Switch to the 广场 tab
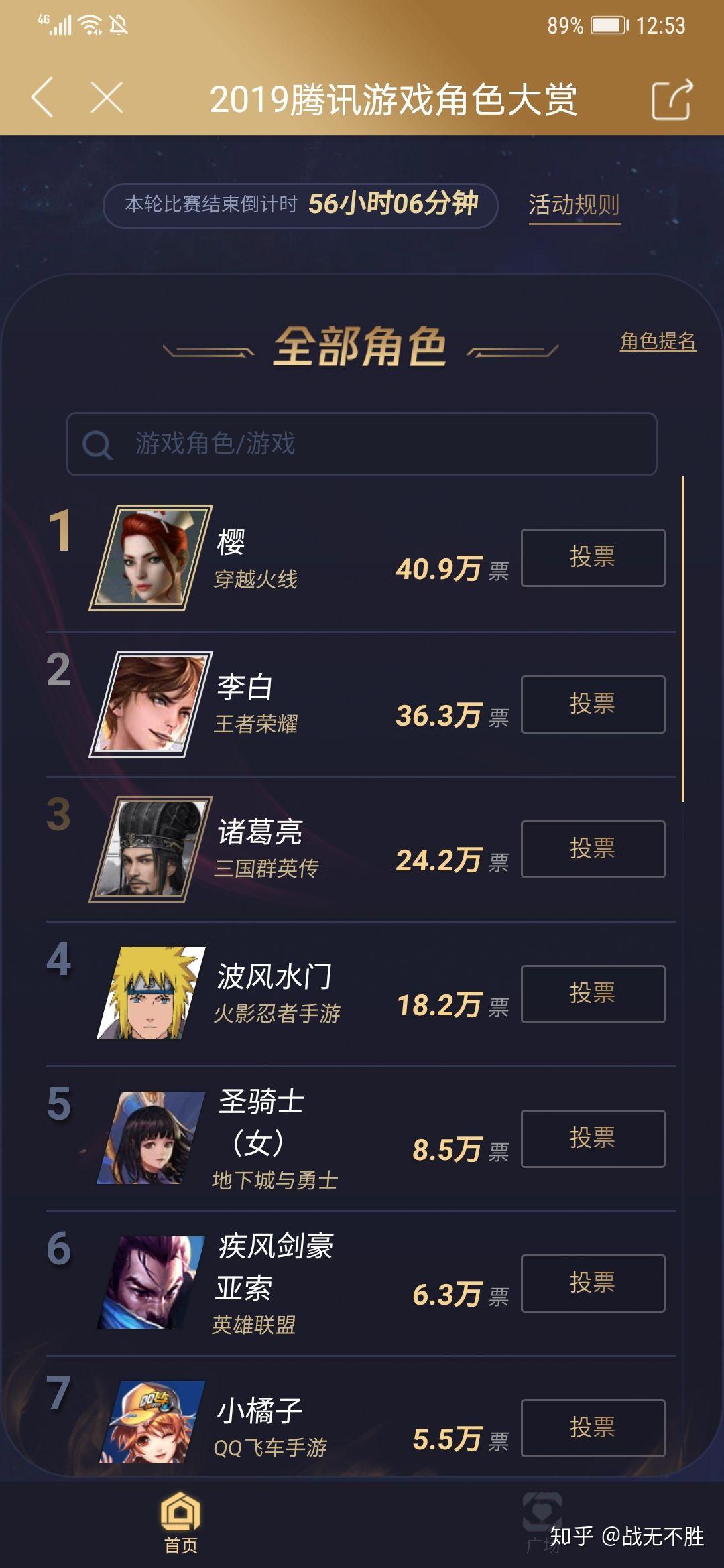 click(542, 1522)
